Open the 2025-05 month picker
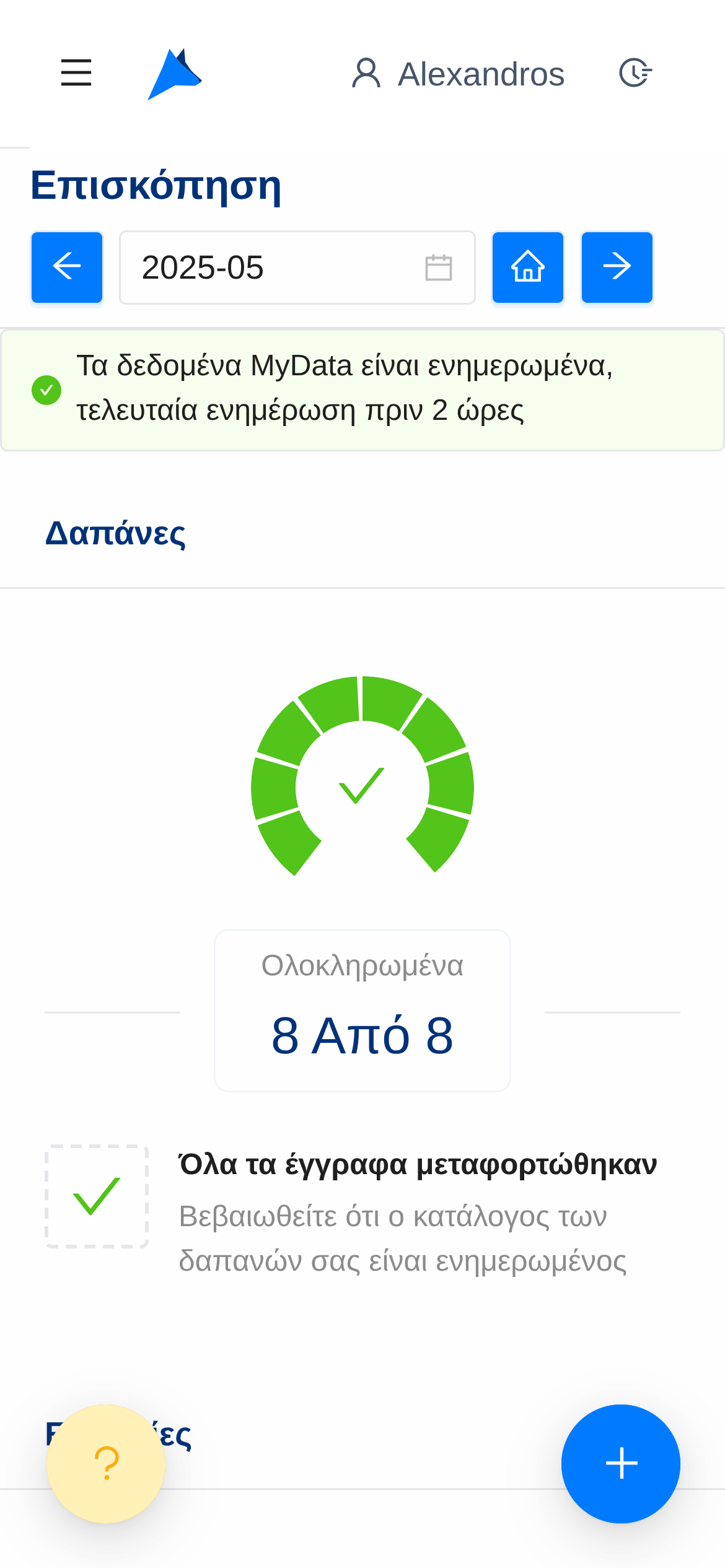Image resolution: width=725 pixels, height=1568 pixels. pyautogui.click(x=297, y=268)
